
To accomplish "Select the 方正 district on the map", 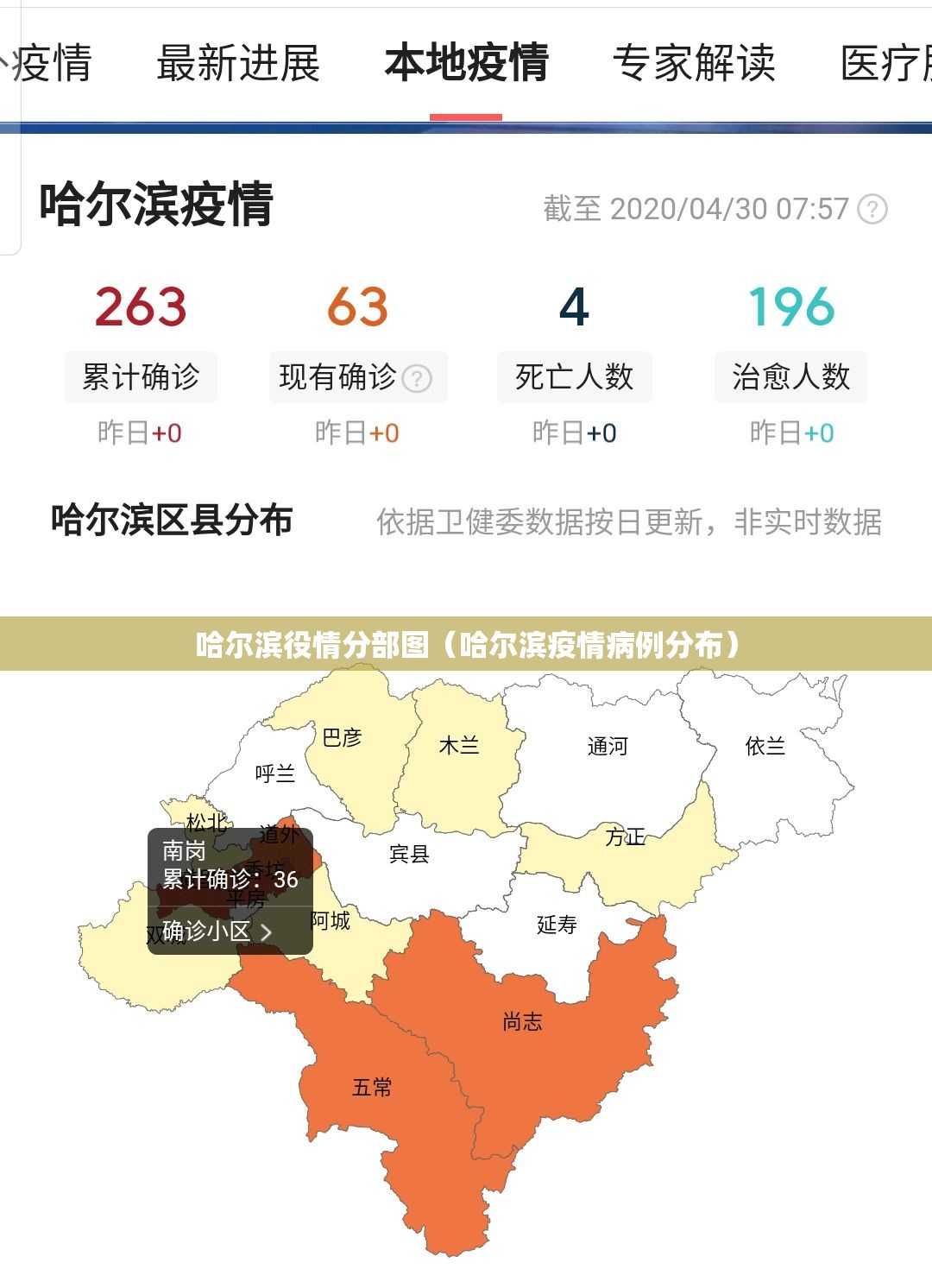I will pyautogui.click(x=625, y=837).
